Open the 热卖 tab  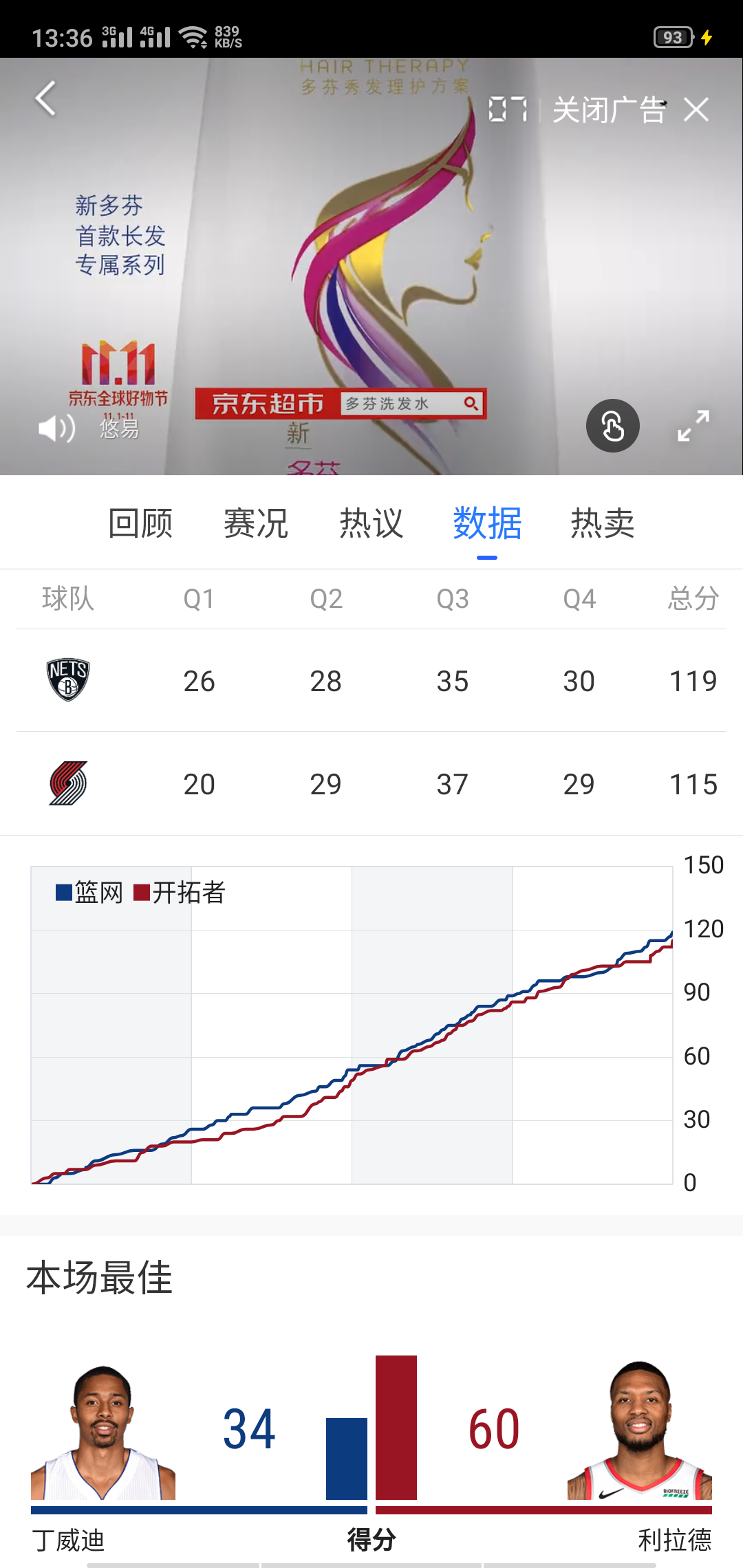click(603, 523)
